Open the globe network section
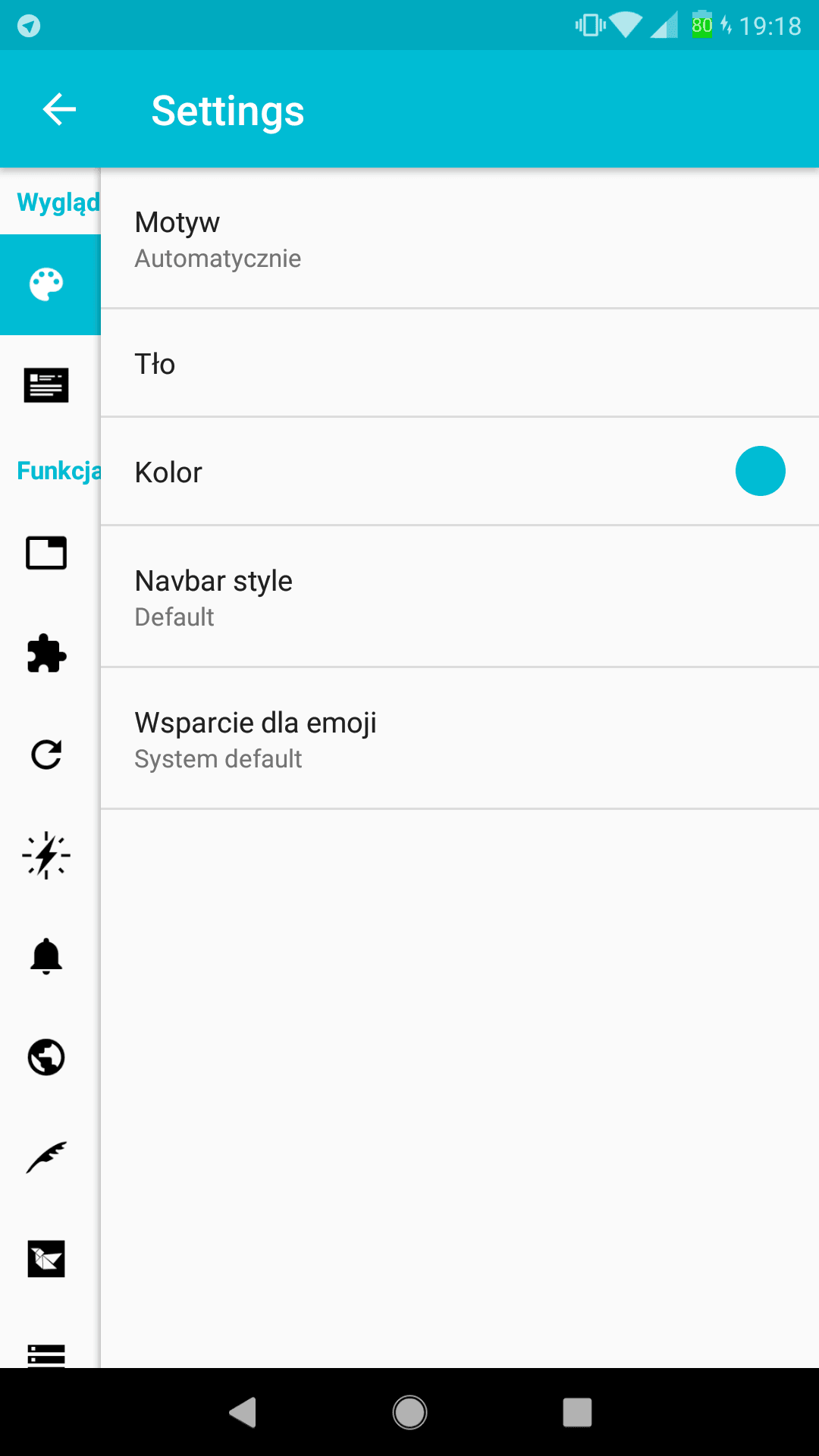The image size is (819, 1456). coord(46,1057)
